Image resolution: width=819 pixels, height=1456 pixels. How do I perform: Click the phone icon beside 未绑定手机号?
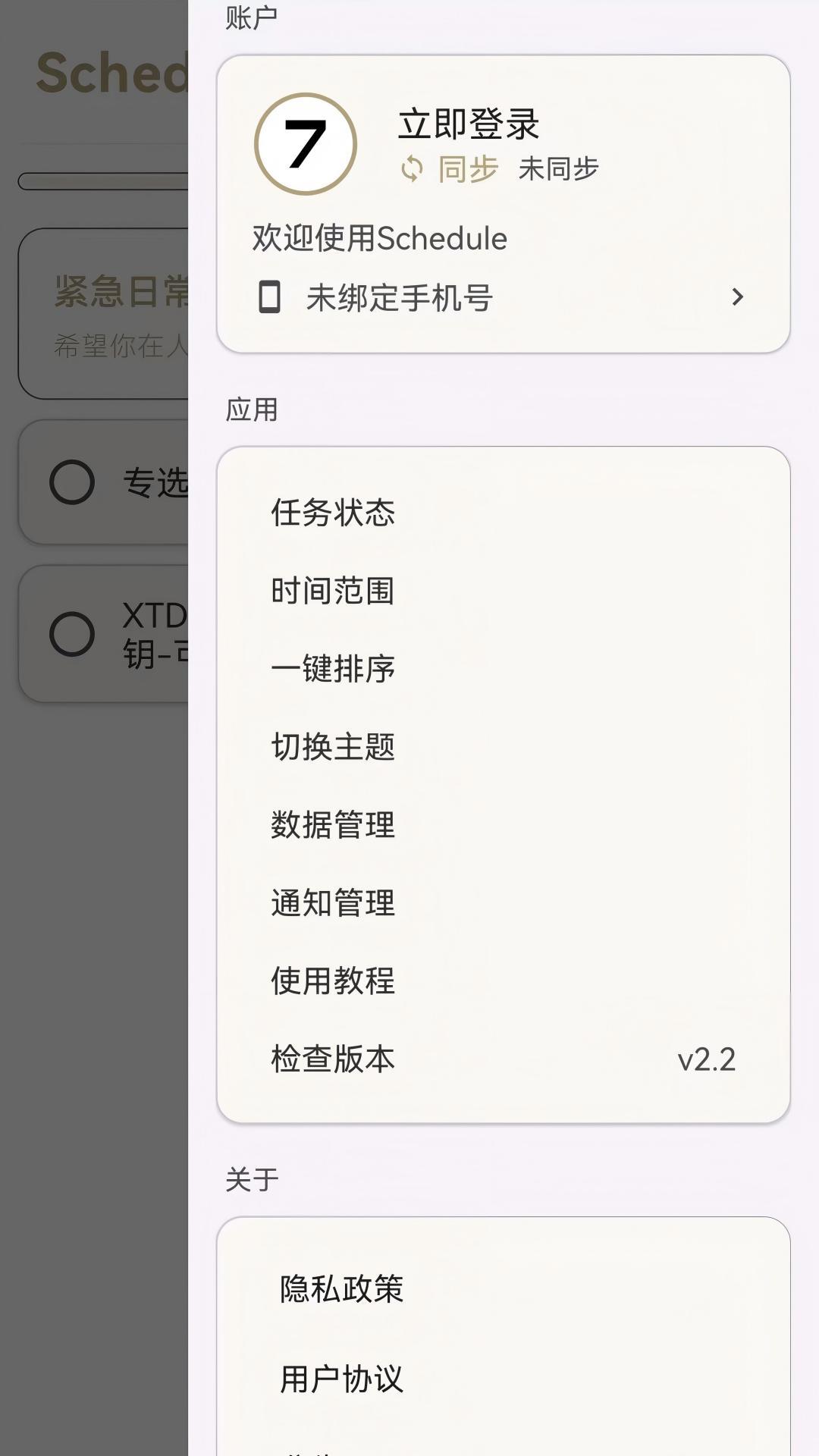[271, 297]
